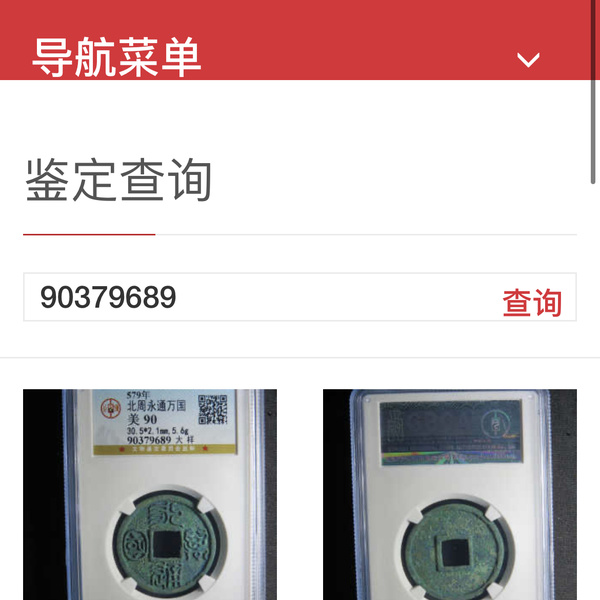
Task: Open the coin back side photo
Action: pyautogui.click(x=450, y=495)
